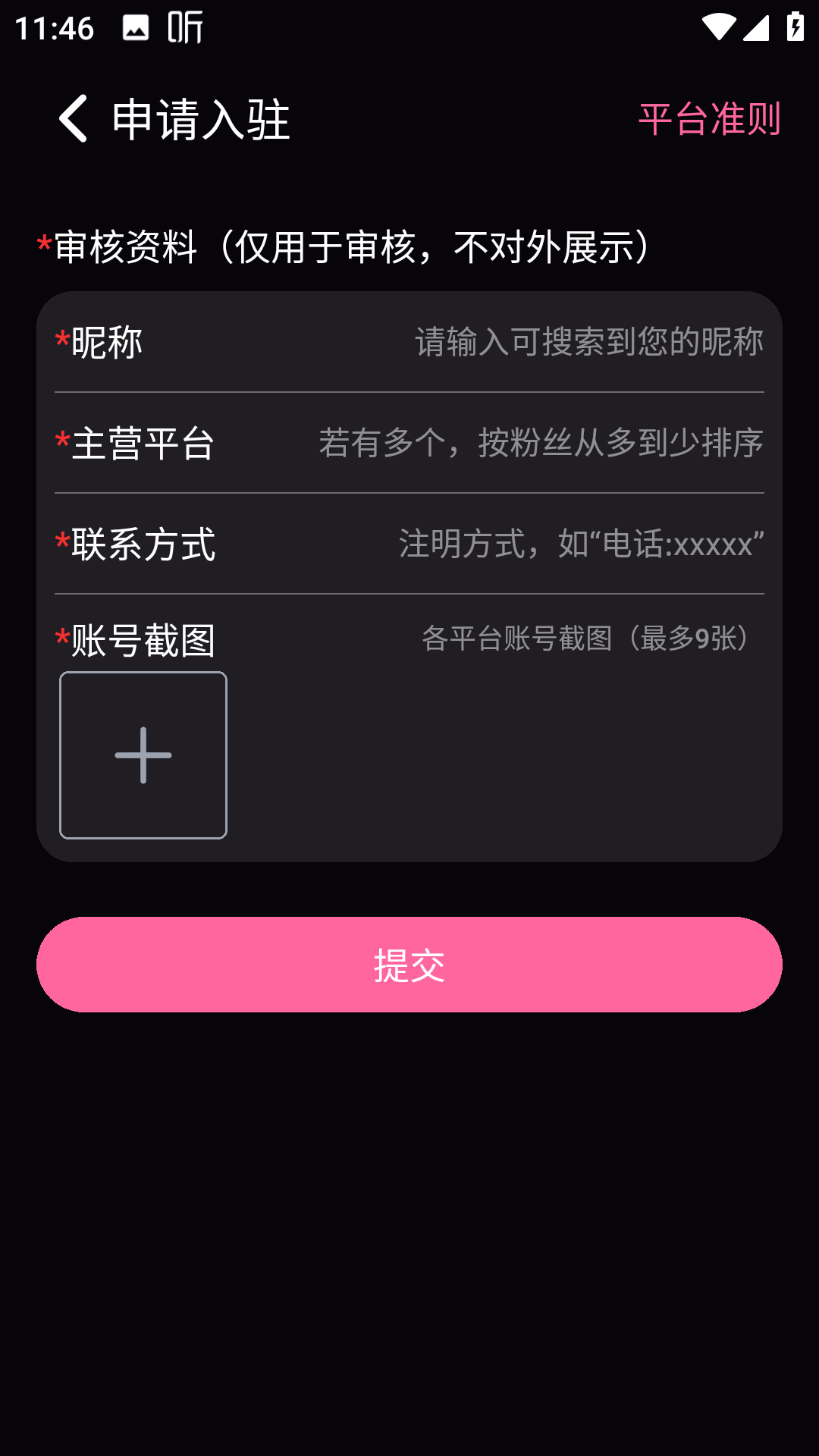The width and height of the screenshot is (819, 1456).
Task: Tap hint 注明方式，如电话:xxxxx
Action: pos(580,544)
